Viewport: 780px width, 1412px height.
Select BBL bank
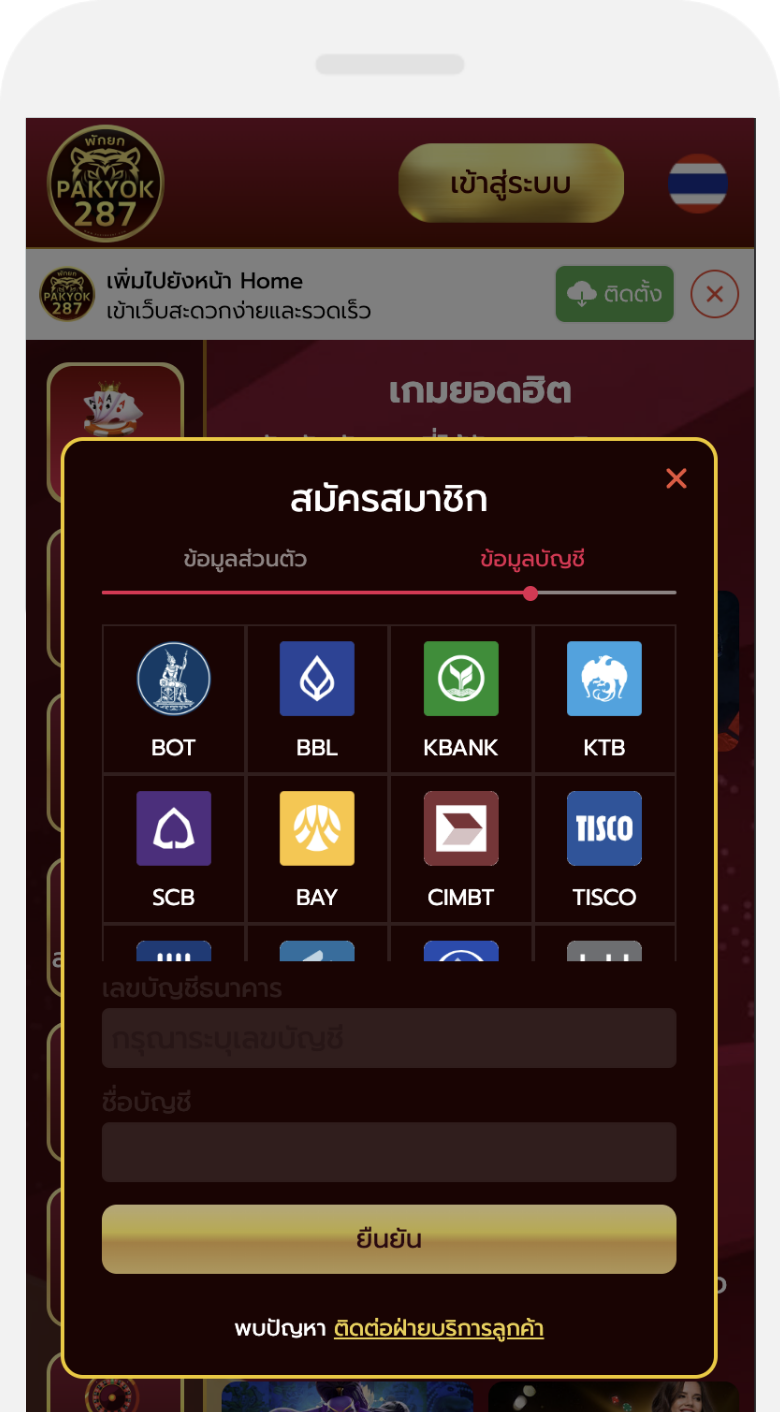click(317, 699)
